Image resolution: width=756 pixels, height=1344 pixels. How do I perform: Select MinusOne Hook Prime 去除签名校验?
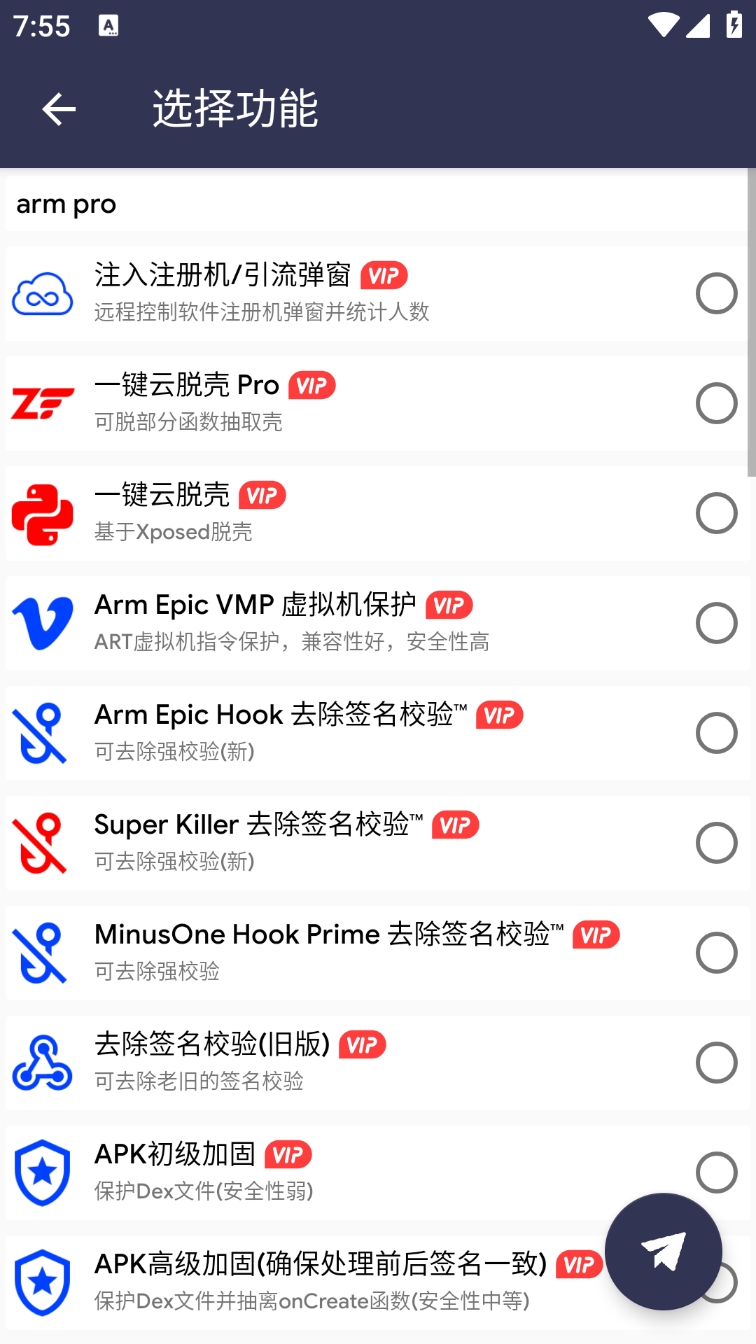point(716,954)
